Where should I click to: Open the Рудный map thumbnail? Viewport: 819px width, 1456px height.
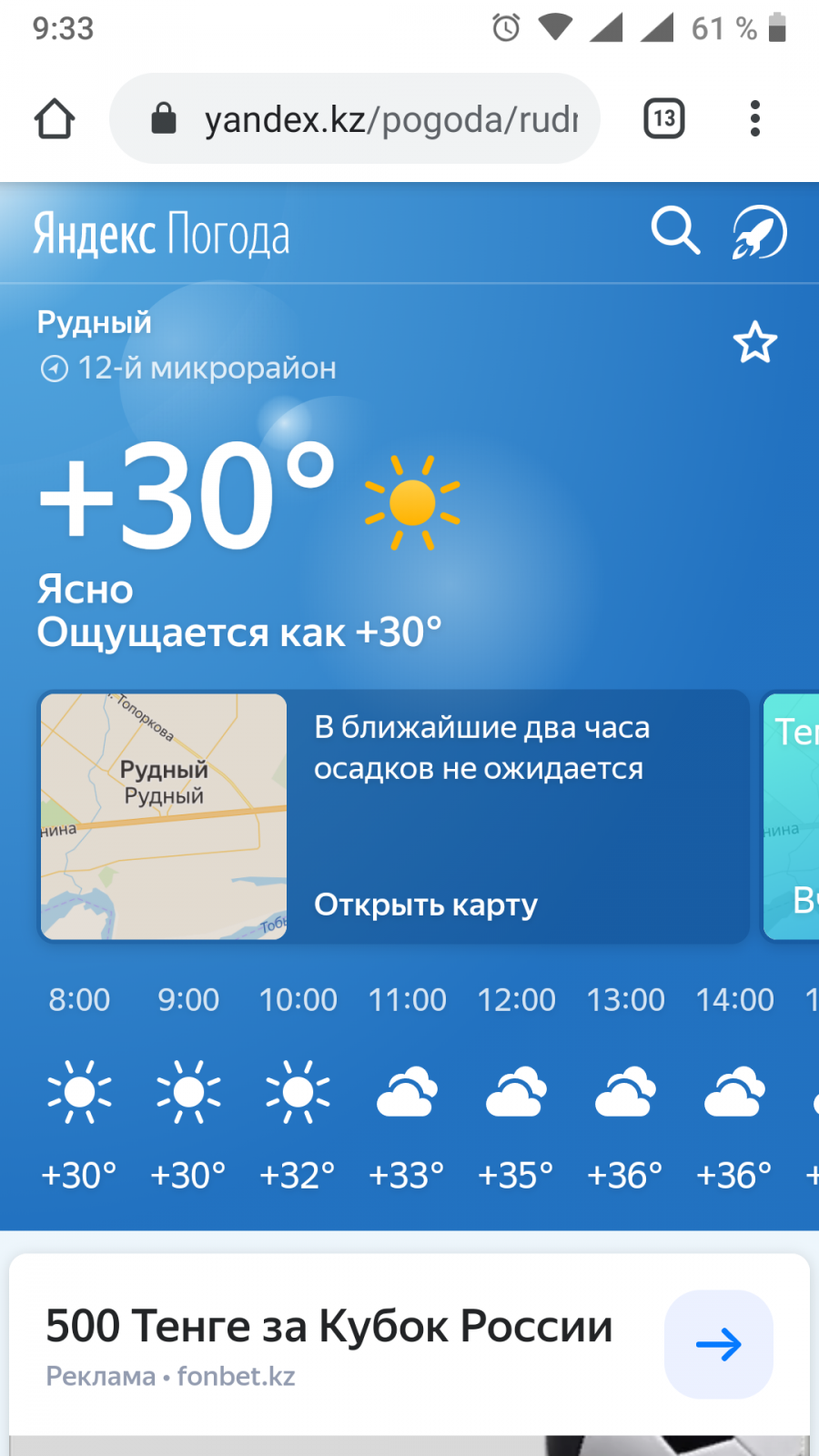coord(164,816)
